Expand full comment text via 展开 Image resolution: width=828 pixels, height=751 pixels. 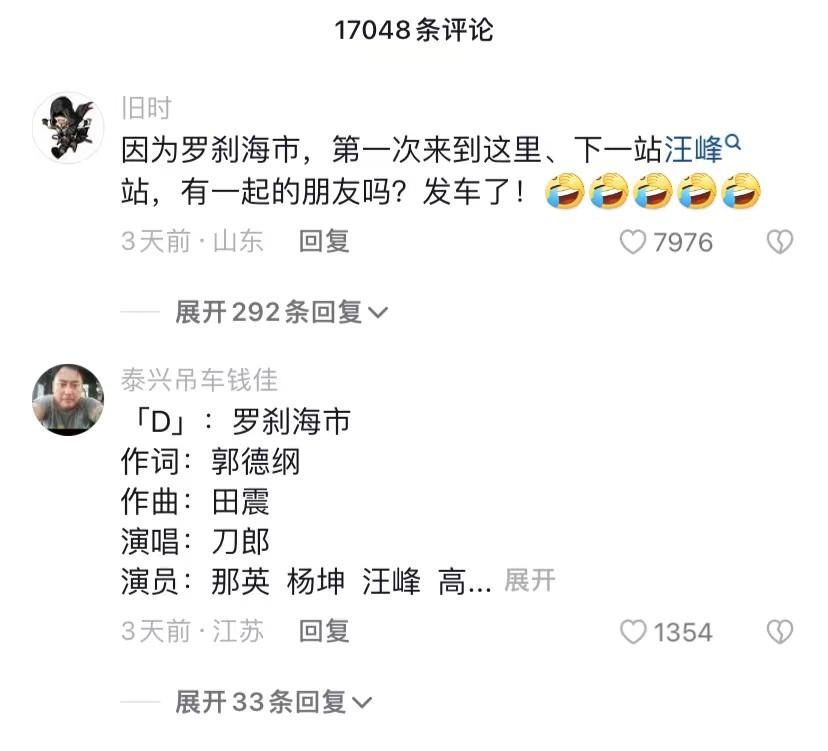point(529,580)
